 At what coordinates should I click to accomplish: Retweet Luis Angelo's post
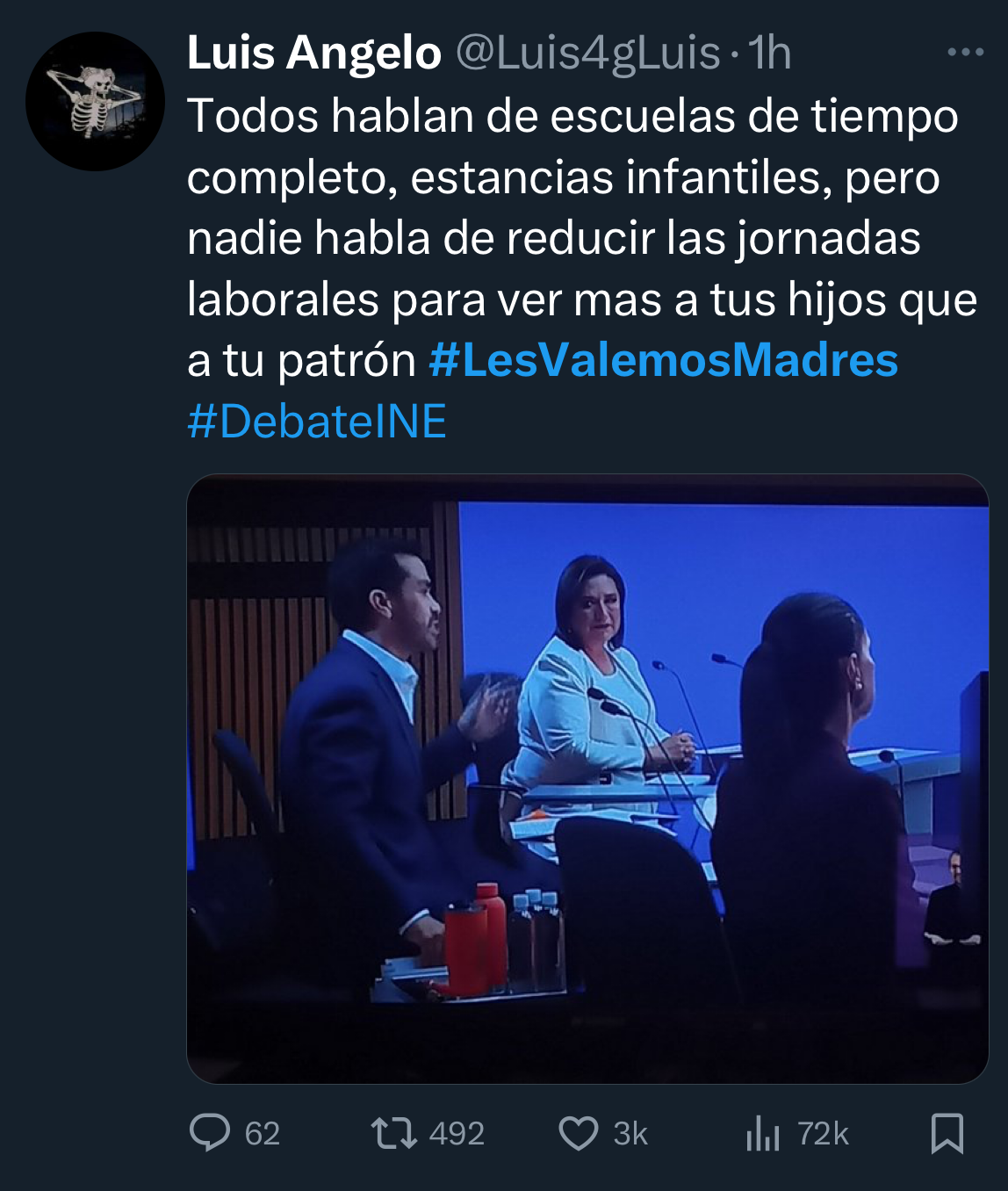pos(394,1133)
